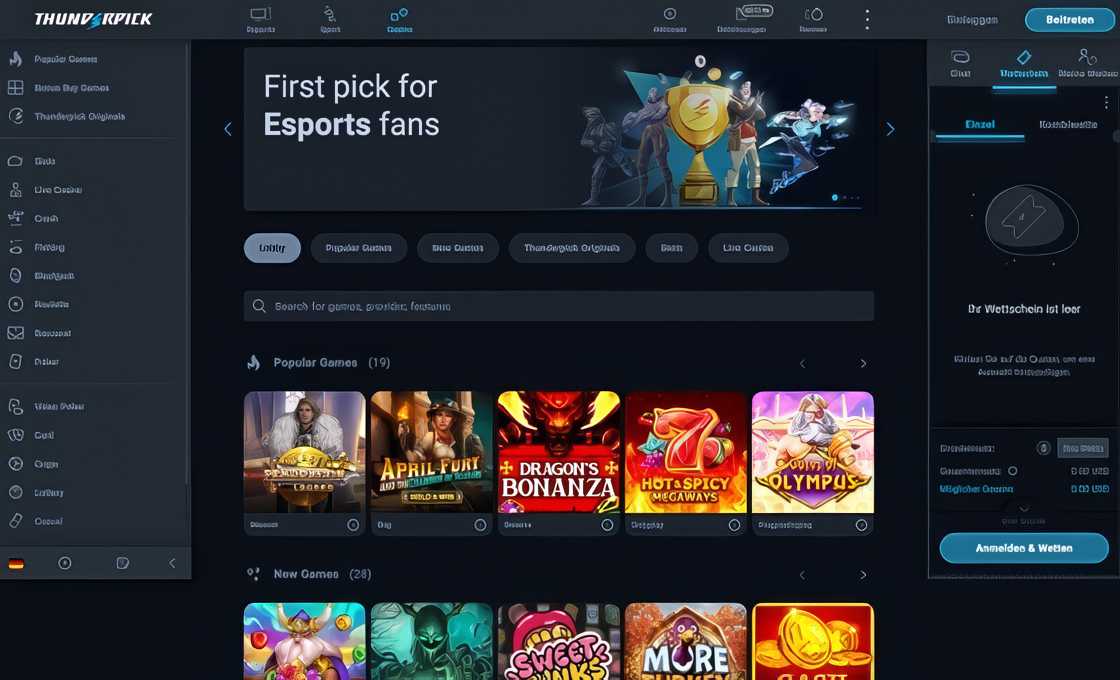Collapse the sidebar with the arrow

[x=172, y=563]
